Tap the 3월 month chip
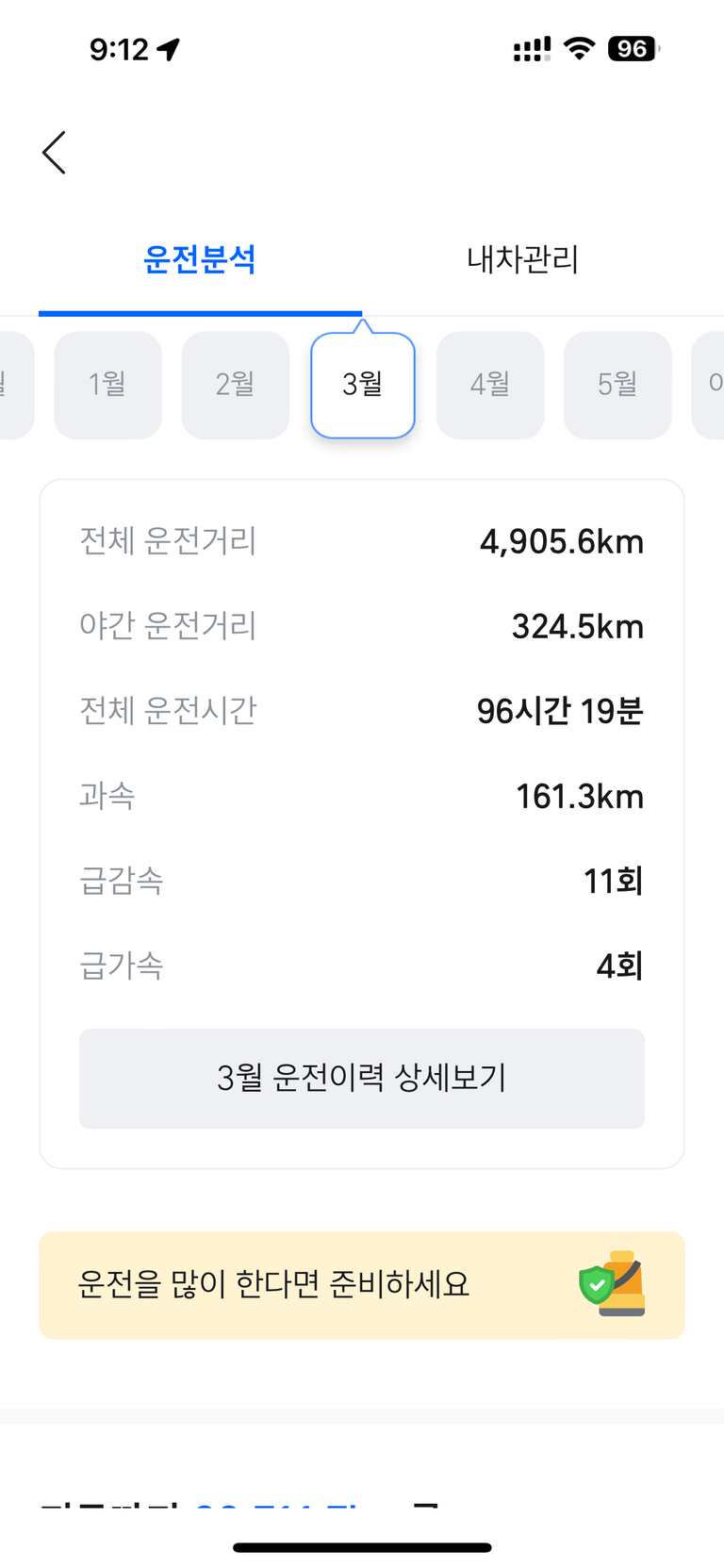 point(362,385)
